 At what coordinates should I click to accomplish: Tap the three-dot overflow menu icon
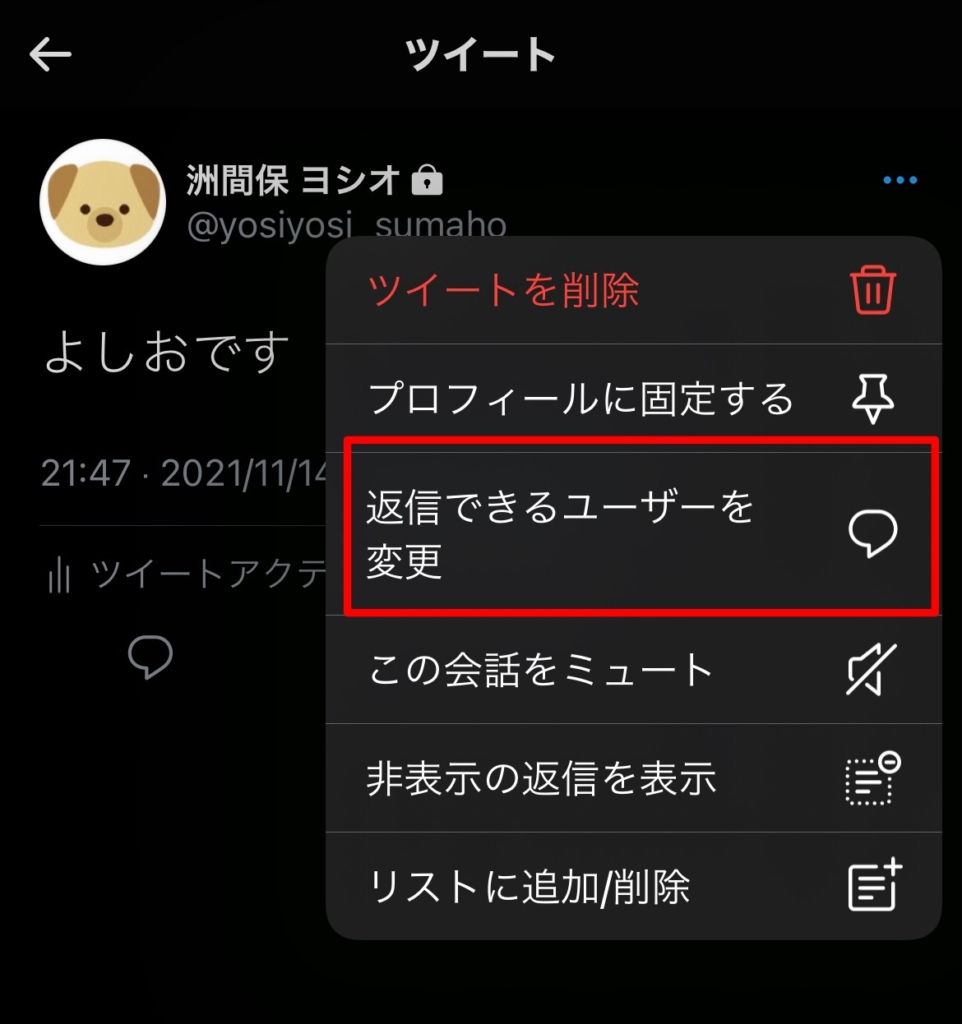tap(900, 181)
